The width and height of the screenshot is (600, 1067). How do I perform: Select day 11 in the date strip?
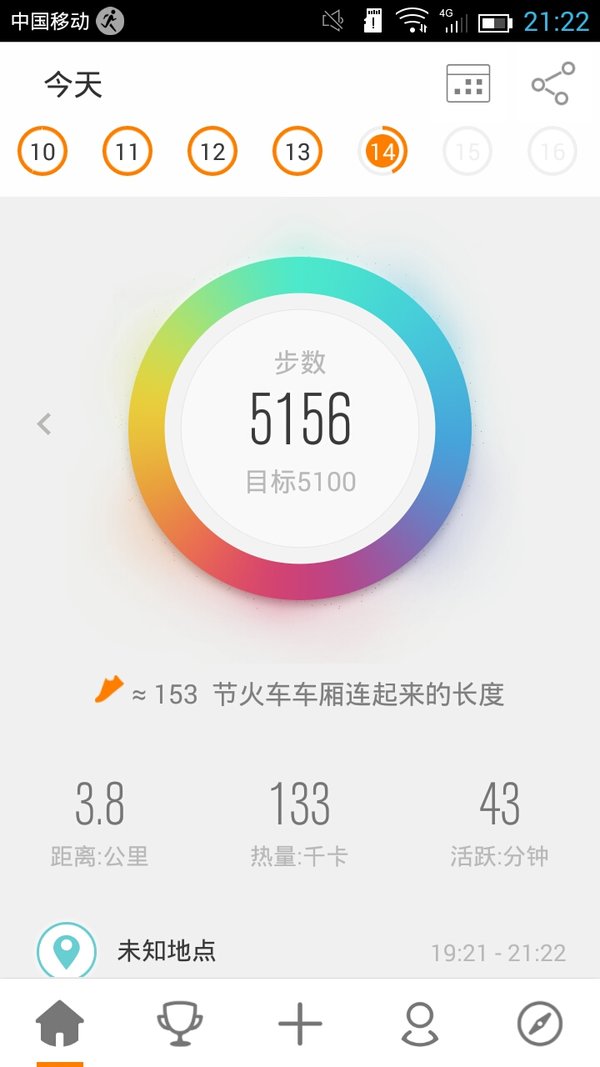coord(127,151)
